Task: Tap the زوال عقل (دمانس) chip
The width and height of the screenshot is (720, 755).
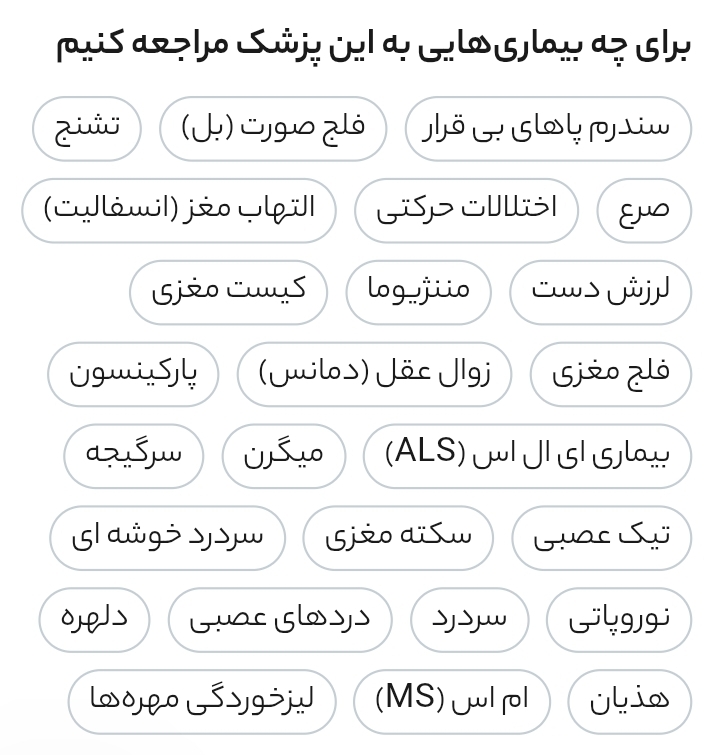Action: click(374, 374)
